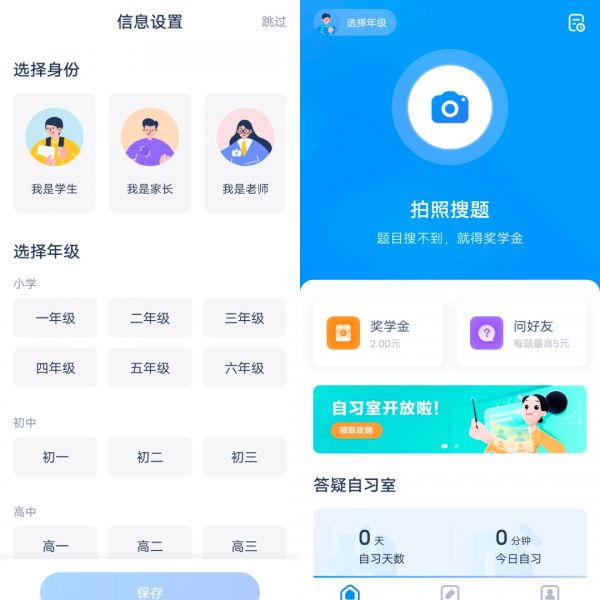600x600 pixels.
Task: Switch to the home tab in bottom bar
Action: pyautogui.click(x=350, y=592)
